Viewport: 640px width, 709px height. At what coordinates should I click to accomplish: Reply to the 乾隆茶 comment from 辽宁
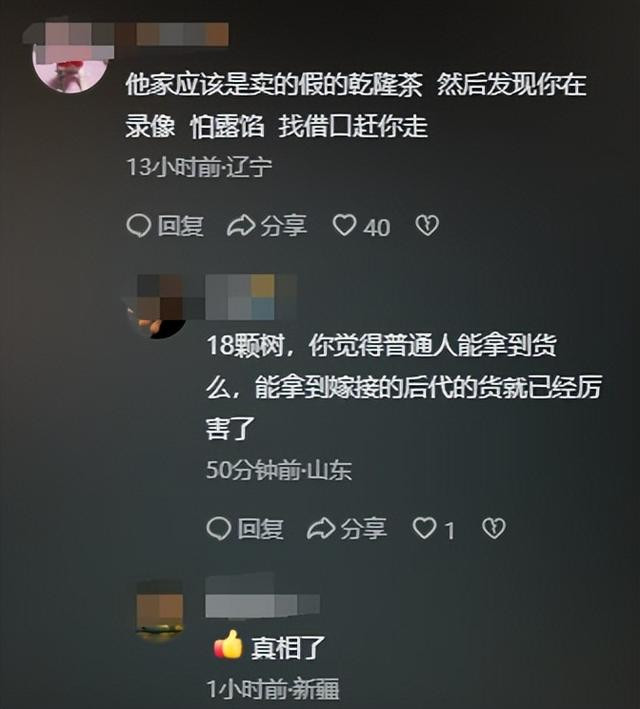[x=166, y=226]
